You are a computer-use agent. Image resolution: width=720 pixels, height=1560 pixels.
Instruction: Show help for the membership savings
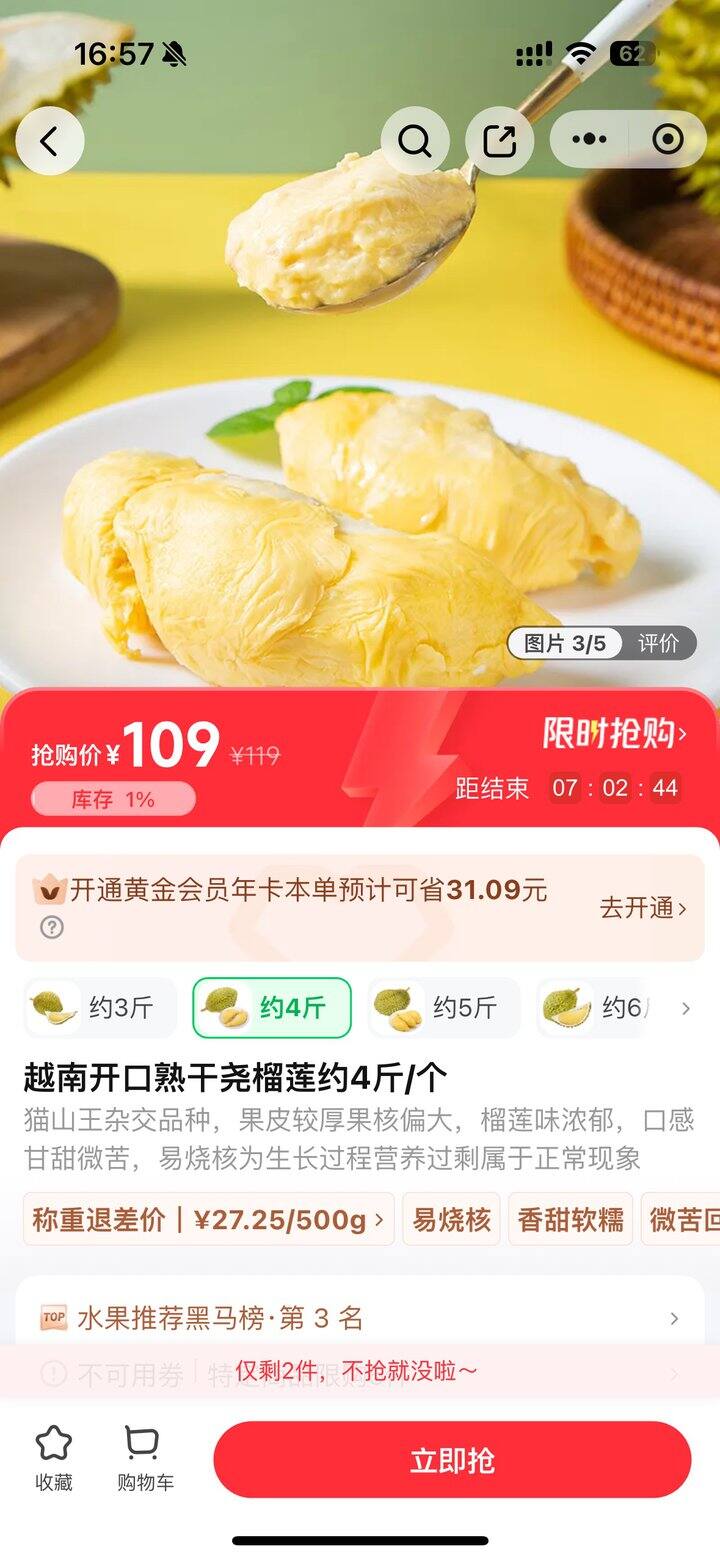pos(52,927)
